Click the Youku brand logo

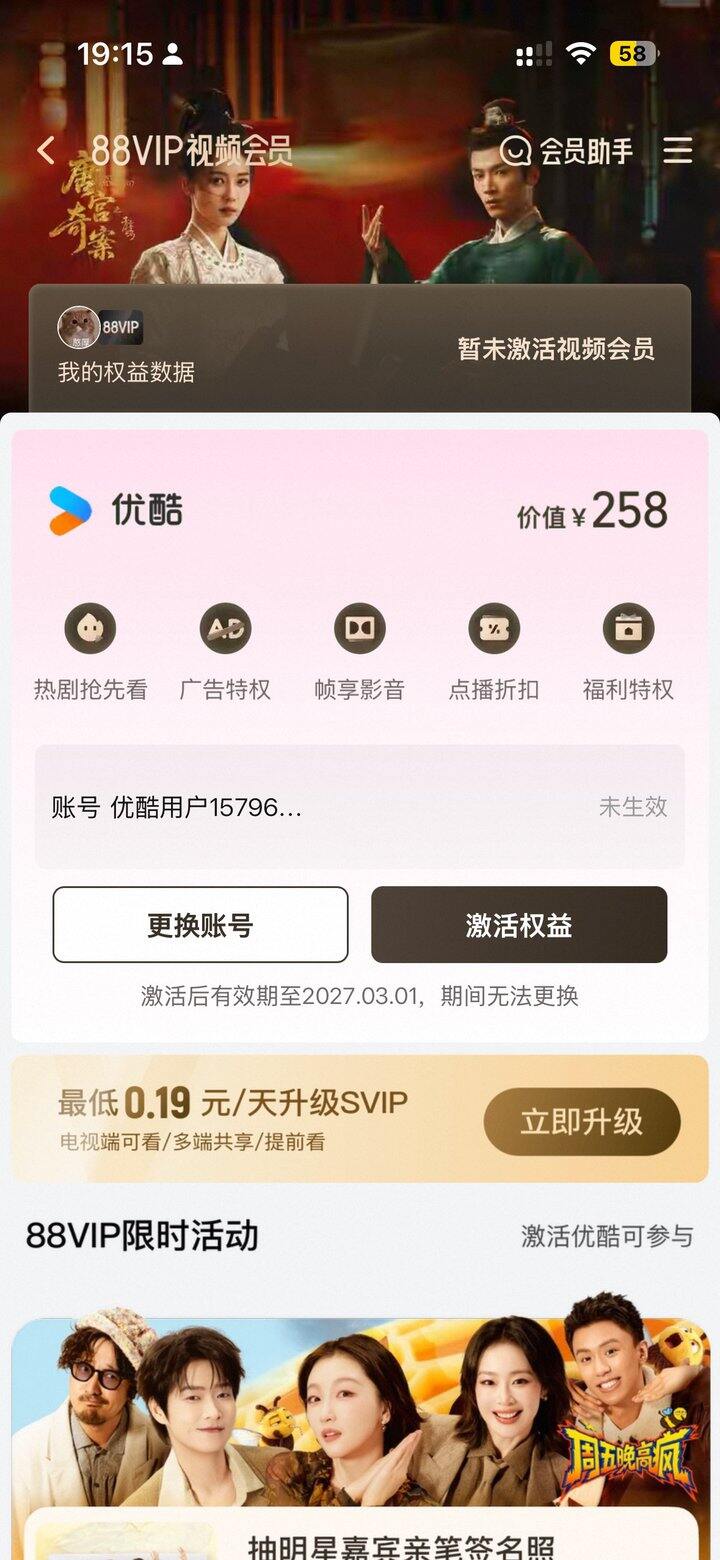pyautogui.click(x=113, y=510)
